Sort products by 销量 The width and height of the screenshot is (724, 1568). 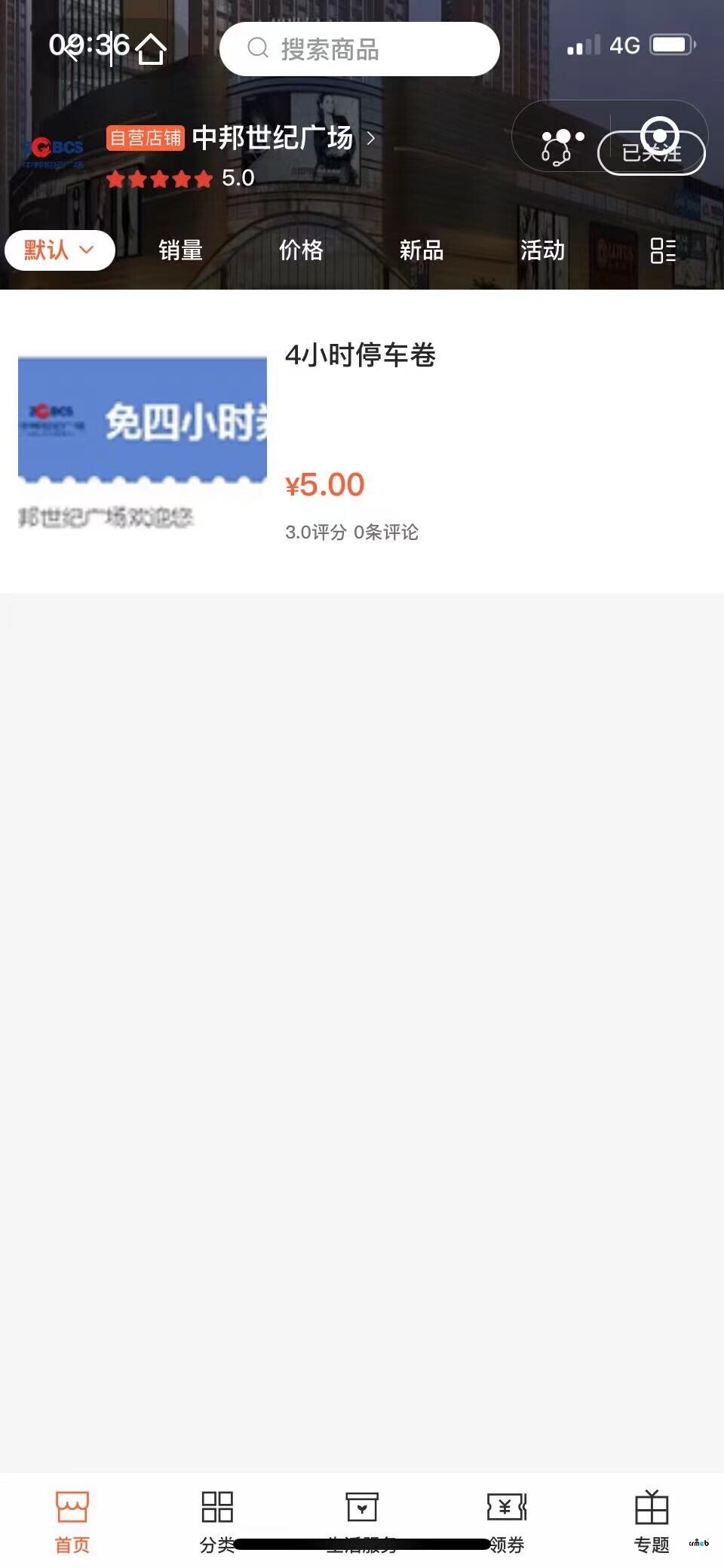[x=180, y=250]
